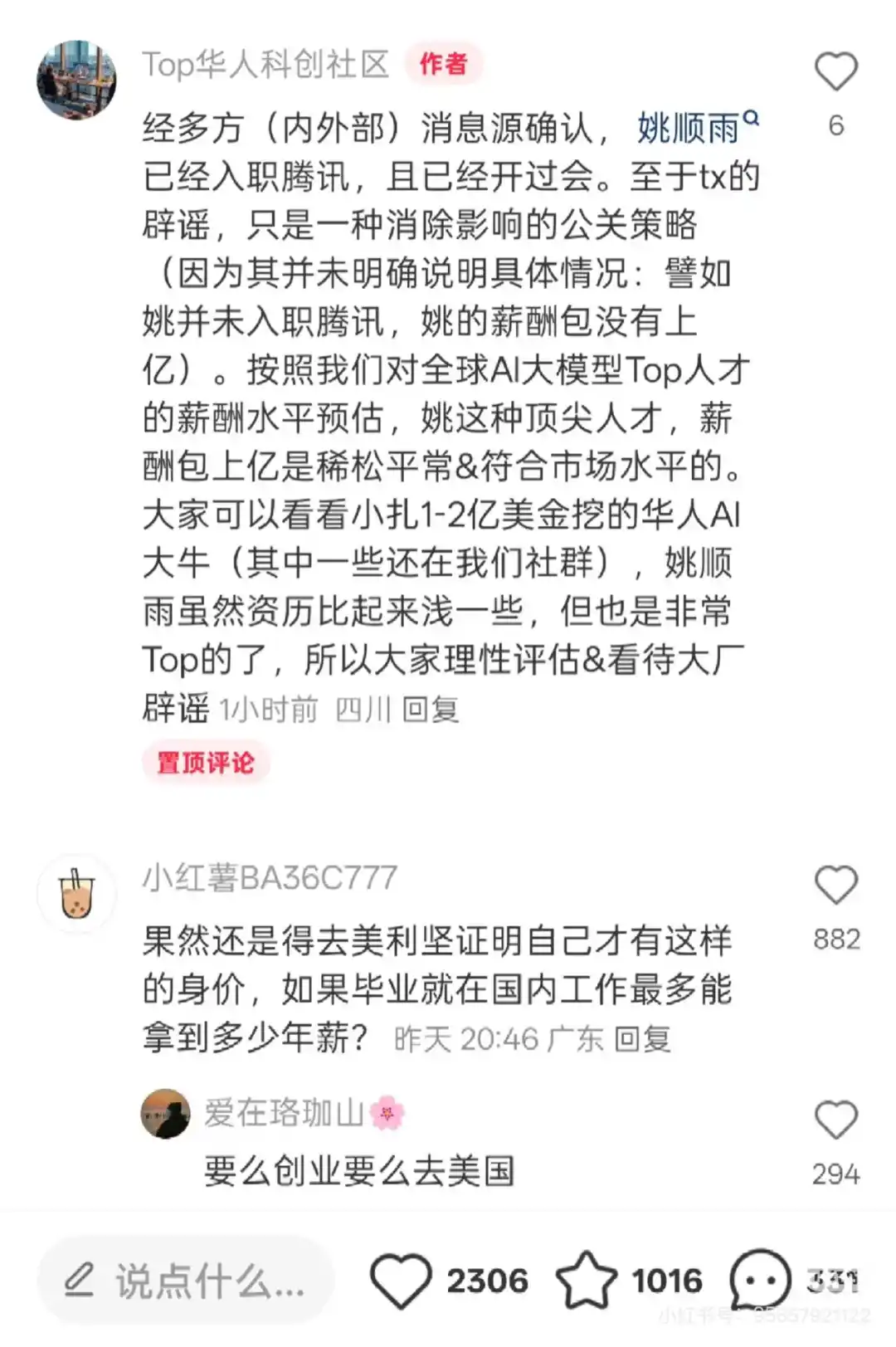896x1347 pixels.
Task: Collect the post via the star icon
Action: 586,1281
